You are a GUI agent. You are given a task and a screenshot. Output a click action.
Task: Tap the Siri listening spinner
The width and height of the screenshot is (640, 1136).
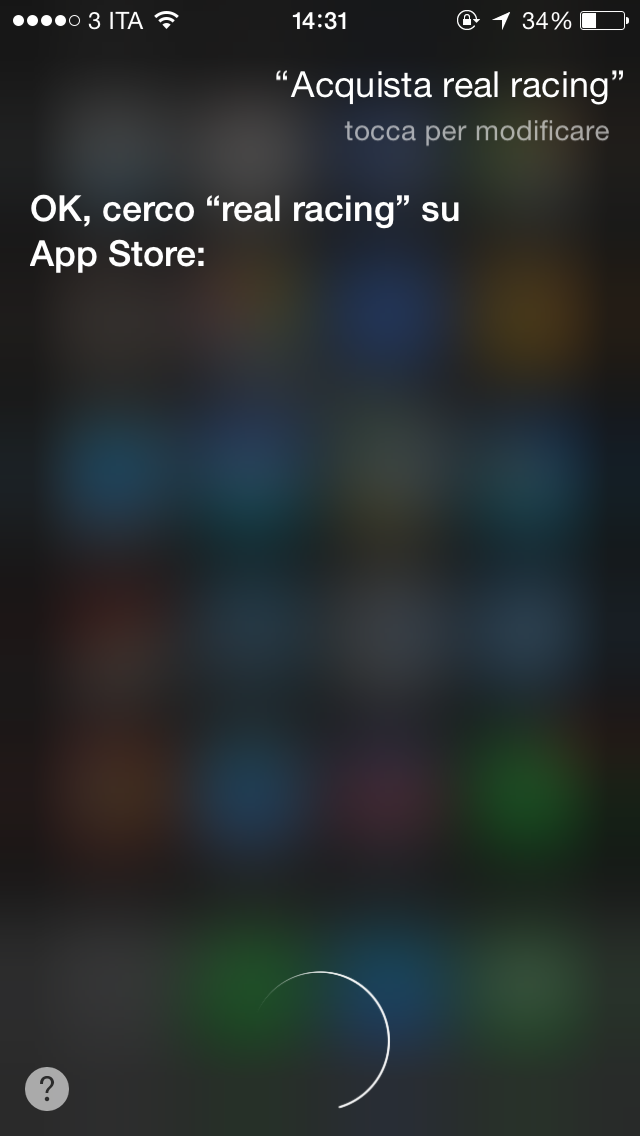pos(321,1039)
